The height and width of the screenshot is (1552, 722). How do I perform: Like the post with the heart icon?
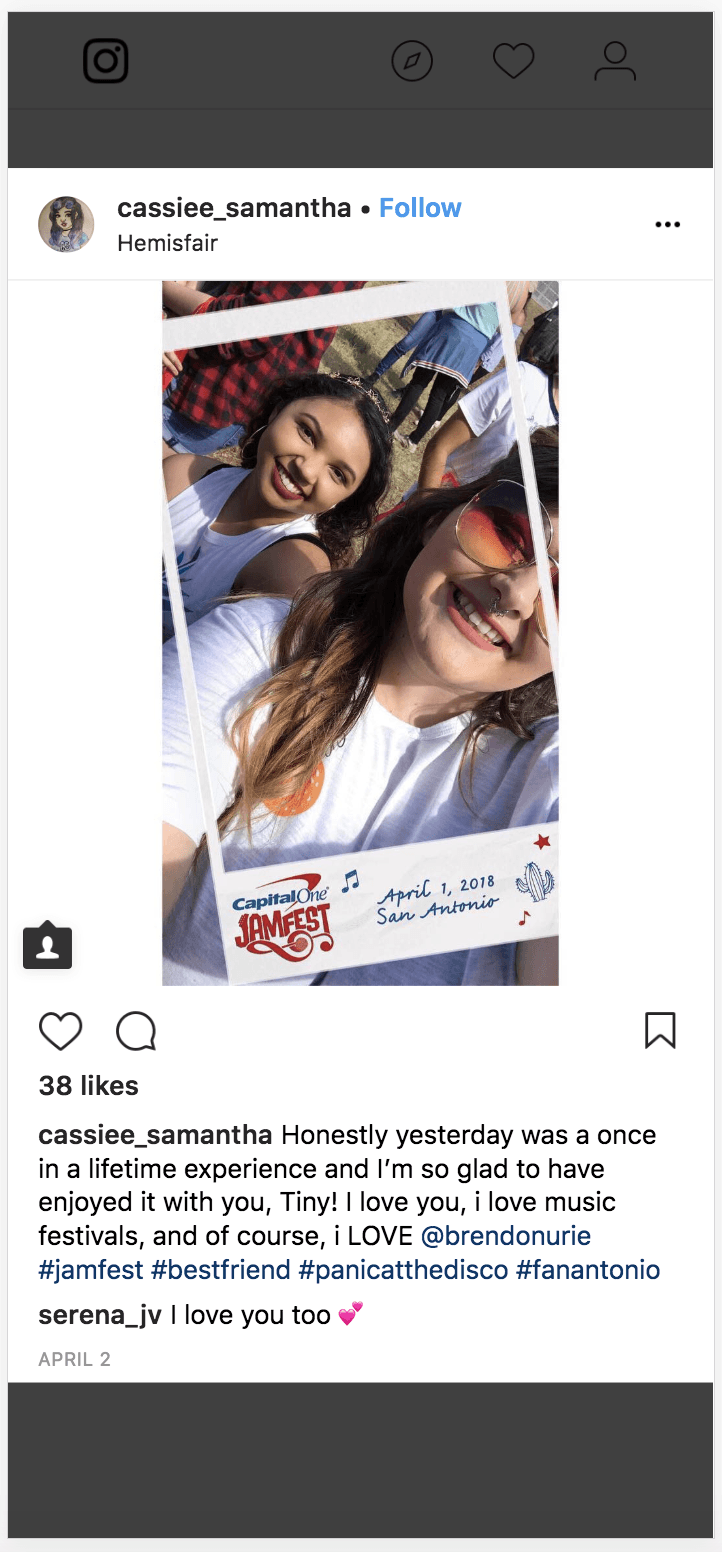point(60,1031)
